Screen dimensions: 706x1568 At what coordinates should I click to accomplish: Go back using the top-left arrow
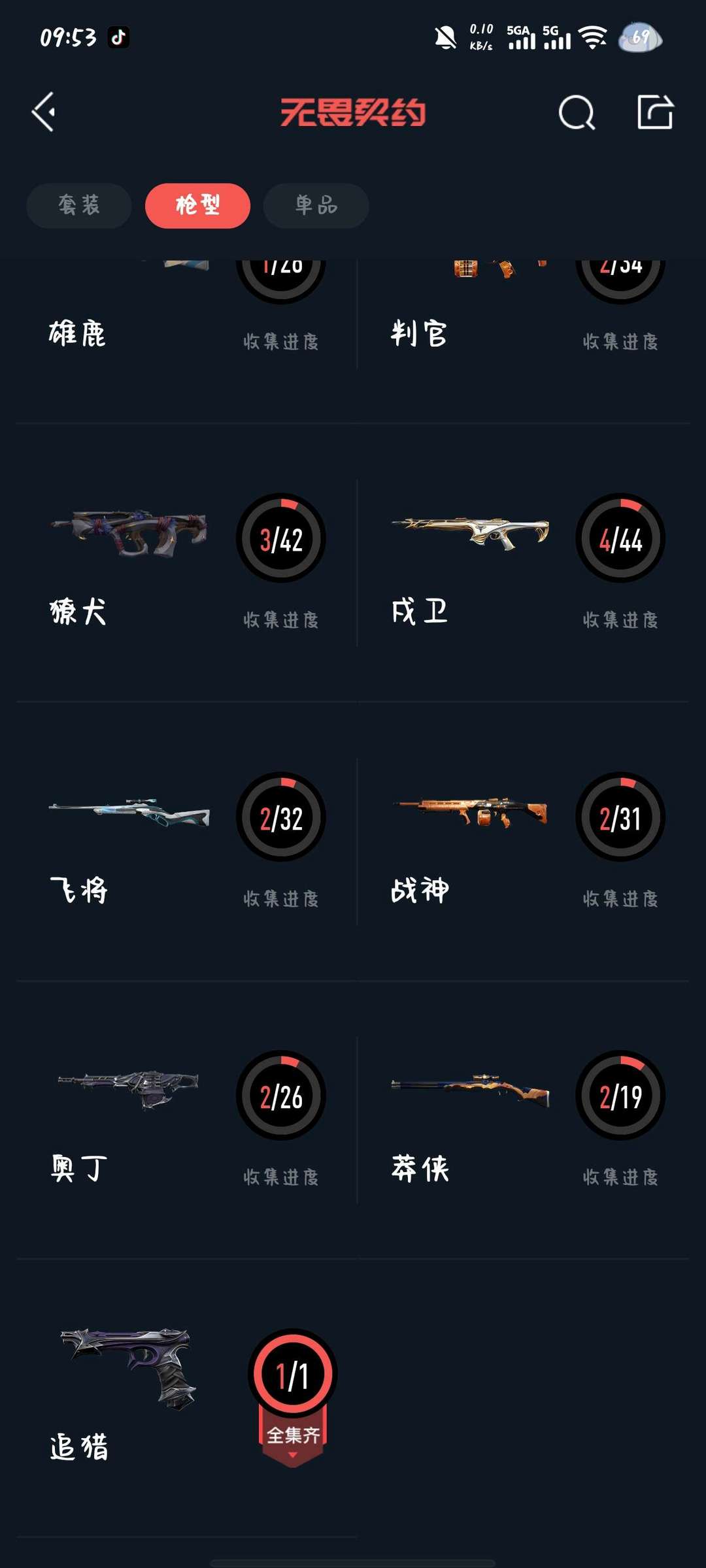tap(44, 112)
